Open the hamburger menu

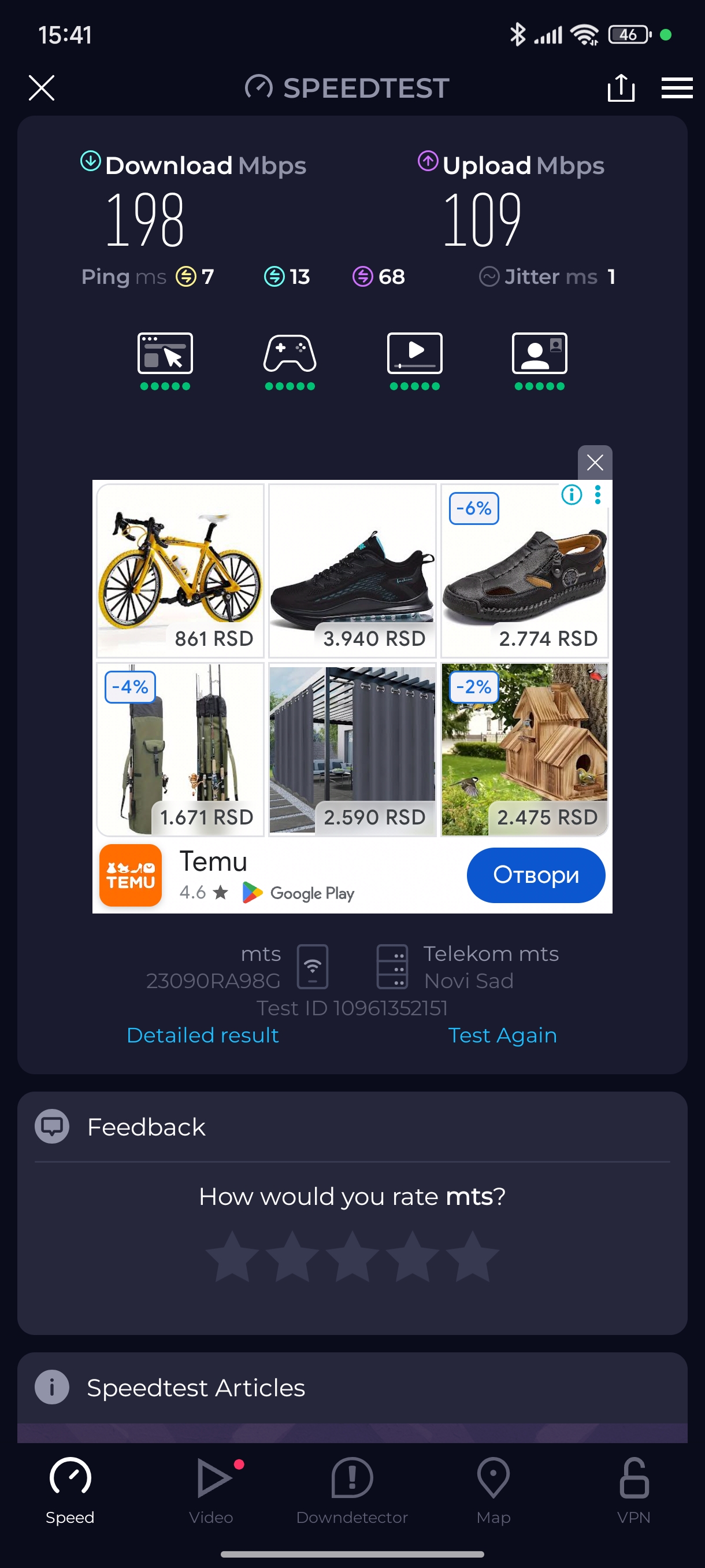click(677, 88)
